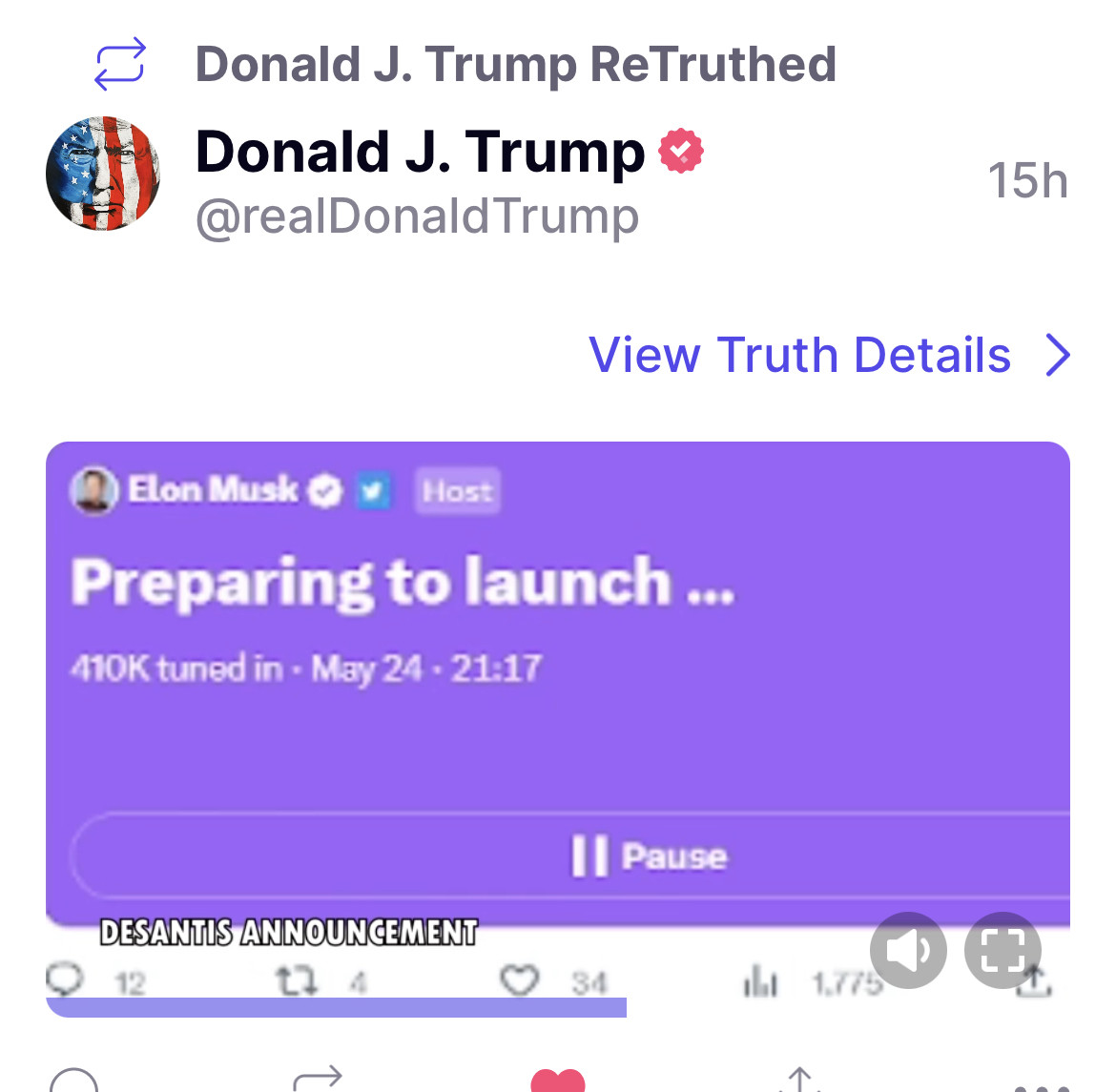The height and width of the screenshot is (1092, 1116).
Task: Expand the video to fullscreen
Action: [1002, 950]
